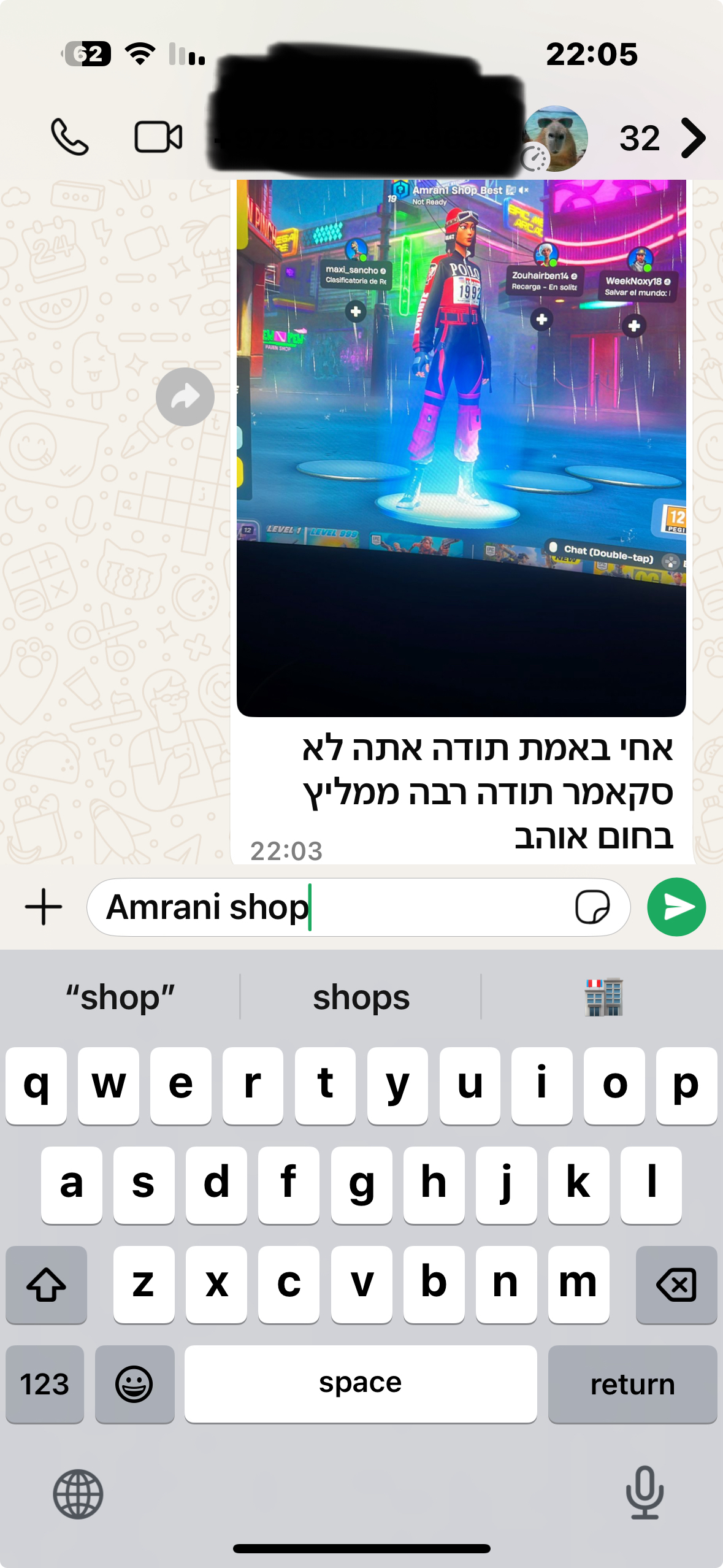Switch keyboard language with globe key
723x1568 pixels.
point(78,1494)
